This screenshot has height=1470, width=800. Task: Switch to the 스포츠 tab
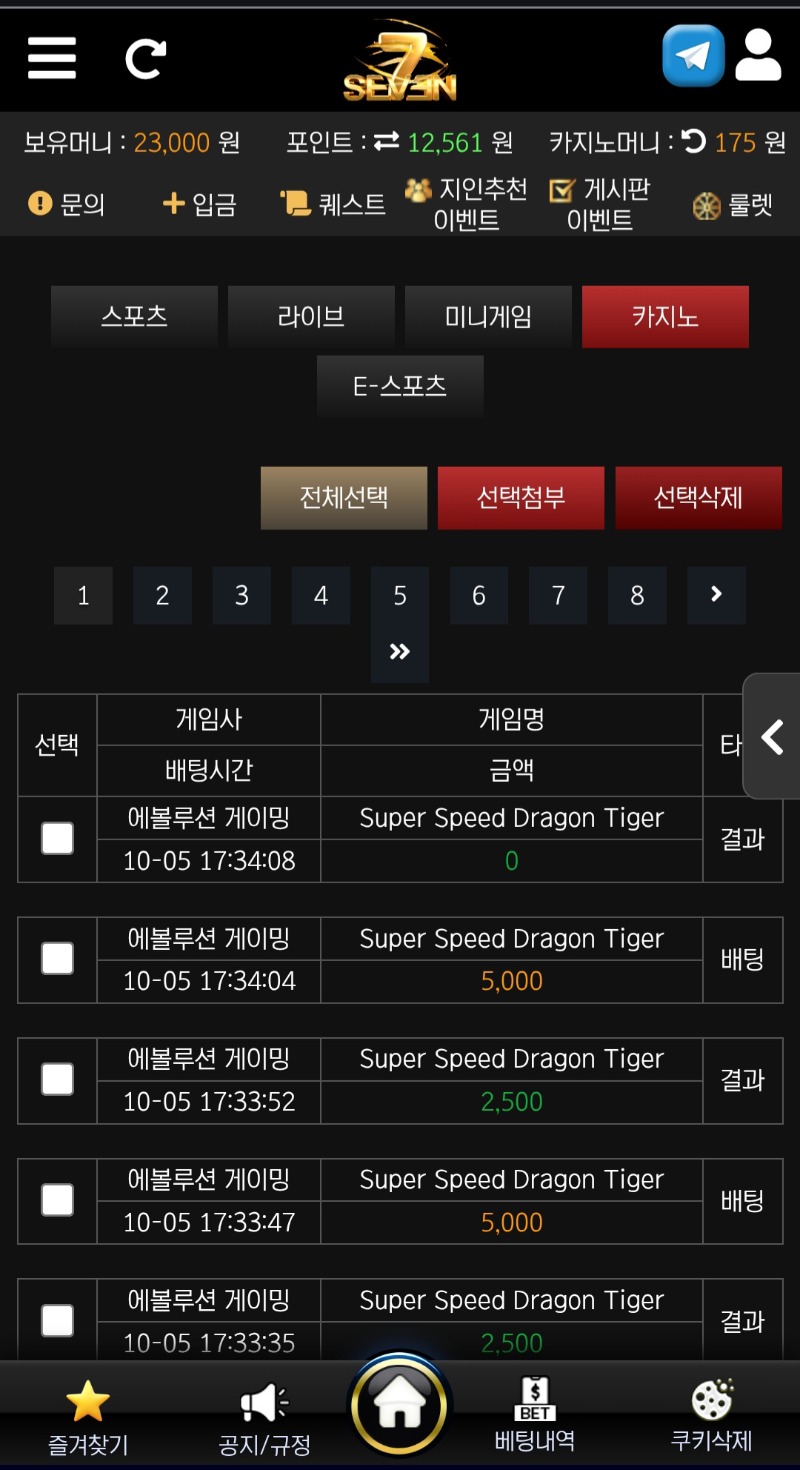[134, 317]
